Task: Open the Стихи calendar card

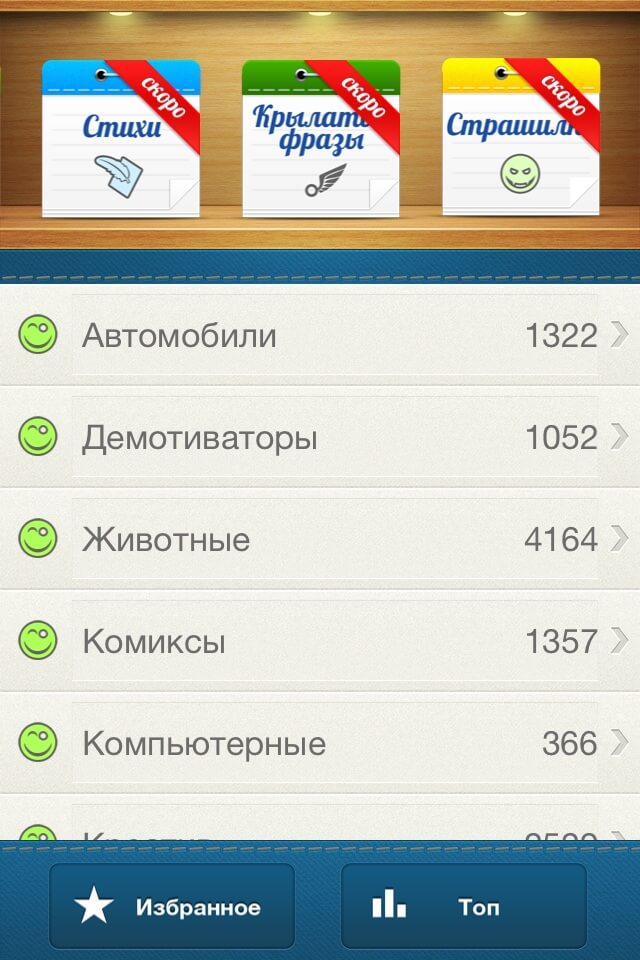Action: (120, 138)
